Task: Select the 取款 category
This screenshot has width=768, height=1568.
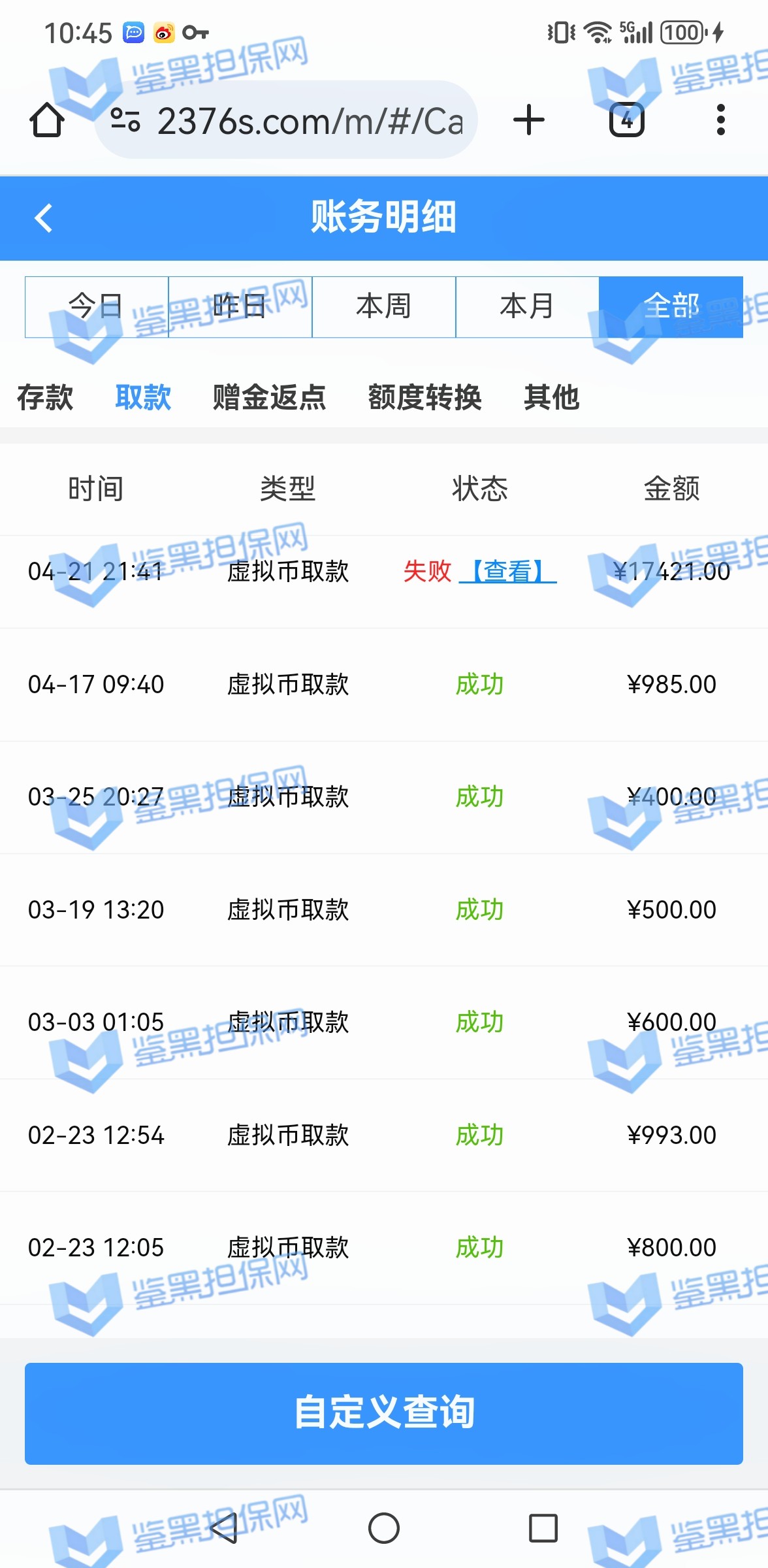Action: tap(143, 397)
